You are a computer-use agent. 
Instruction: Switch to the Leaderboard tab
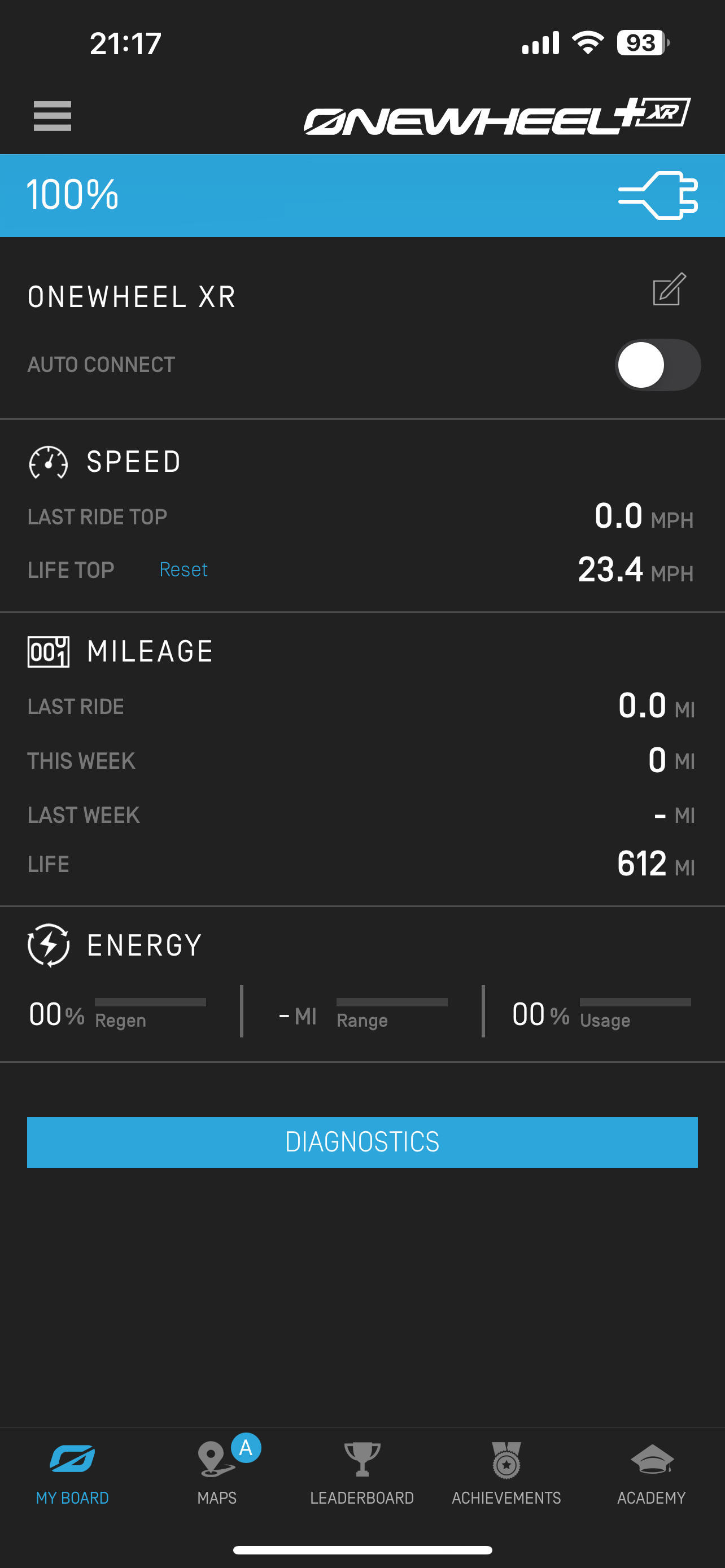coord(362,1473)
